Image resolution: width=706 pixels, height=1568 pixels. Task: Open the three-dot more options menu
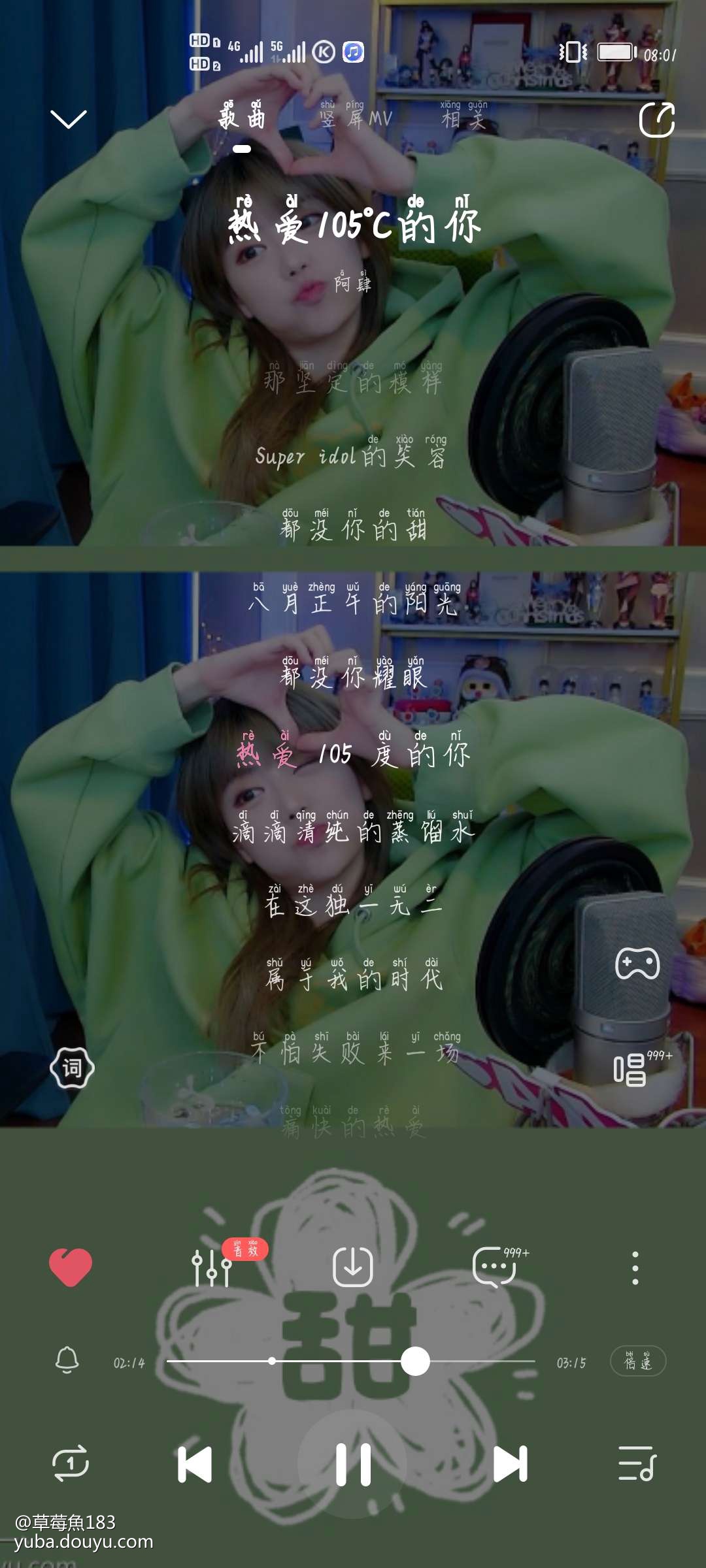(x=635, y=1268)
